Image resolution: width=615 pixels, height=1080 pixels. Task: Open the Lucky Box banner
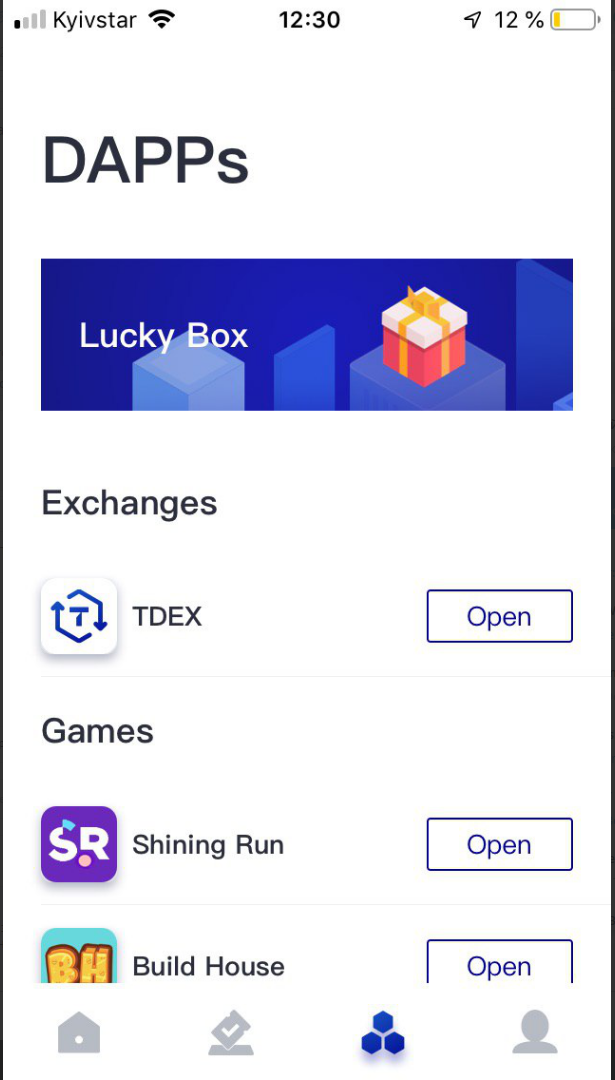click(x=306, y=335)
